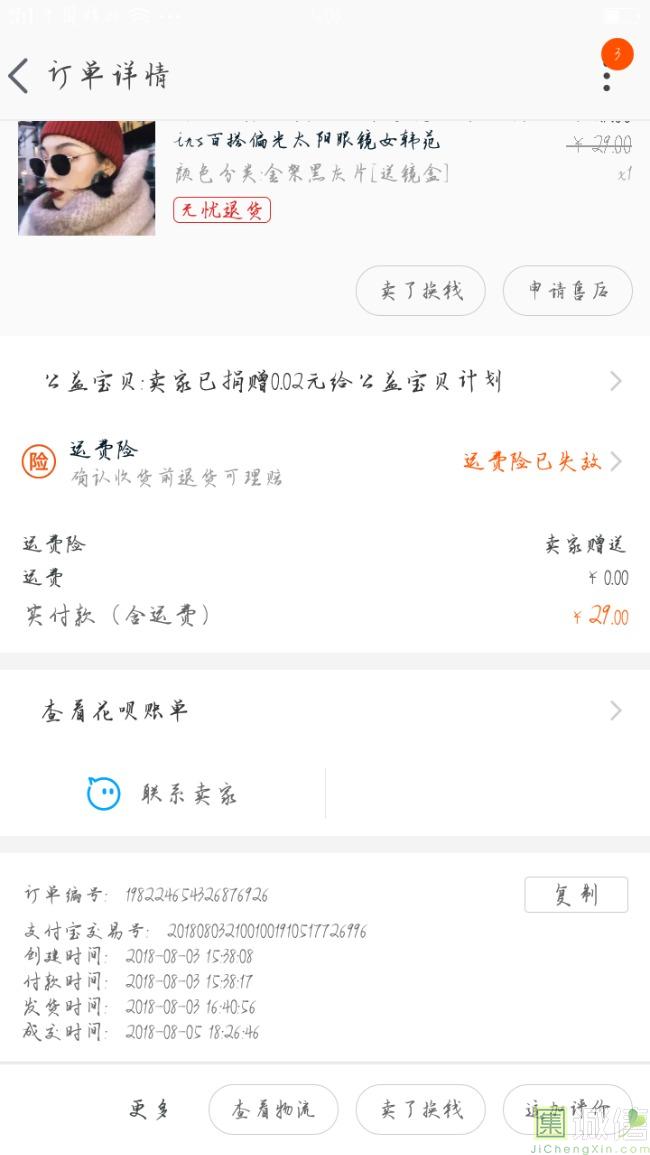Image resolution: width=650 pixels, height=1155 pixels.
Task: Open 查看花呗账单
Action: [x=325, y=712]
